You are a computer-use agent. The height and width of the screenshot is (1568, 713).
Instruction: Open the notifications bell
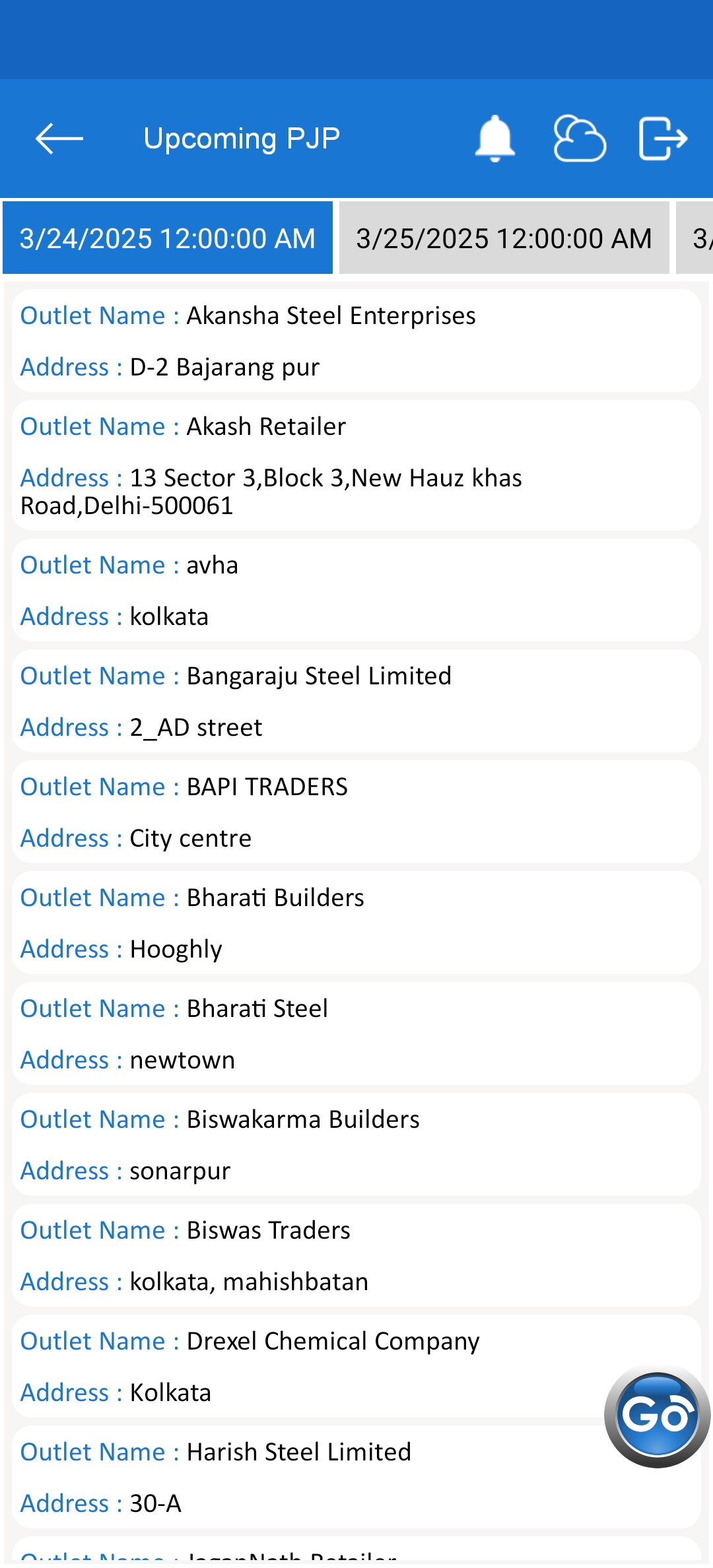click(x=494, y=139)
